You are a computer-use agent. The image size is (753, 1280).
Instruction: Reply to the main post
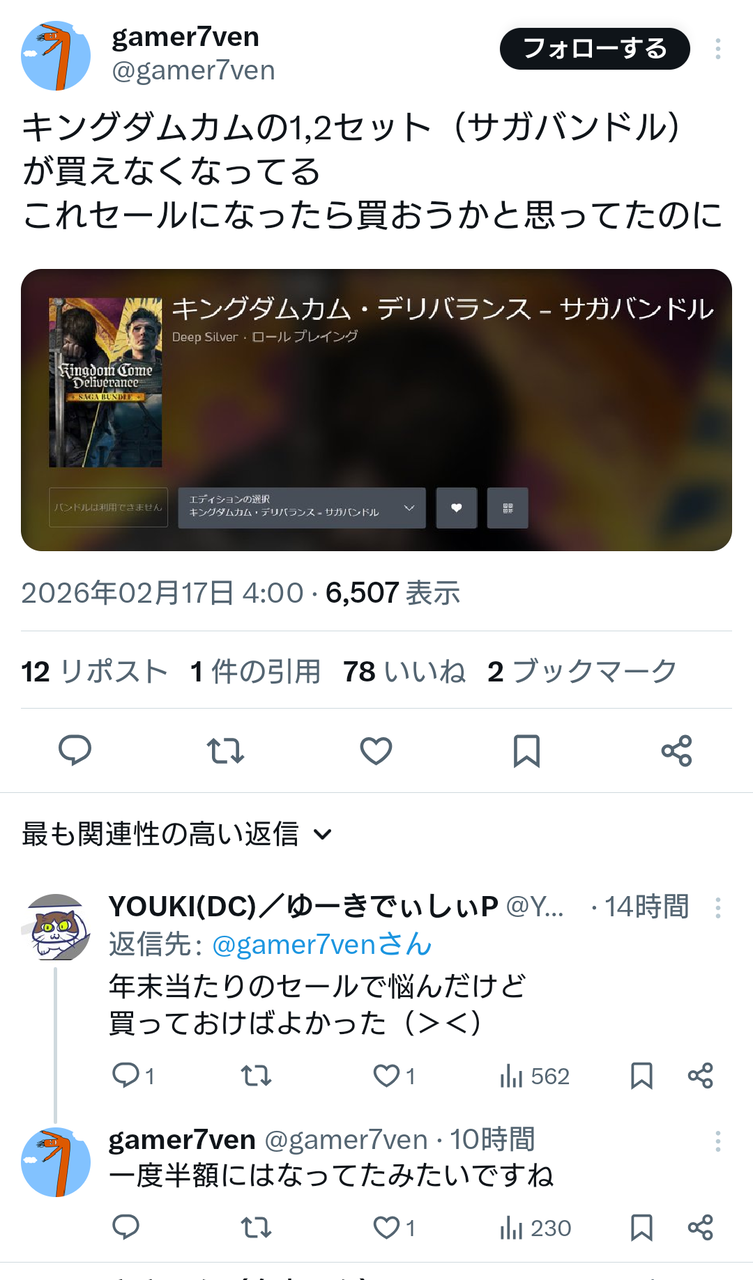tap(75, 751)
